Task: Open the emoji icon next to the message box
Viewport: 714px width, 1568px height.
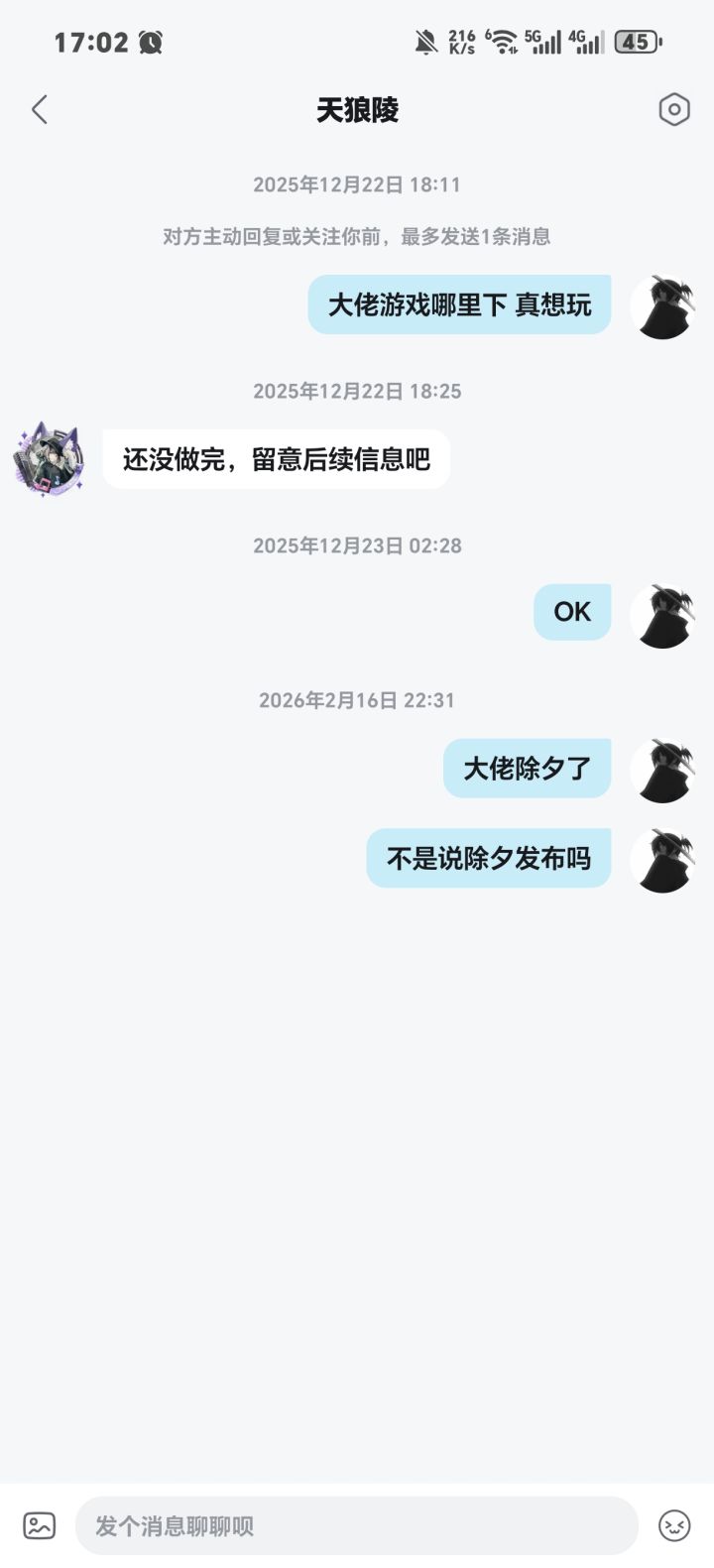Action: click(x=676, y=1526)
